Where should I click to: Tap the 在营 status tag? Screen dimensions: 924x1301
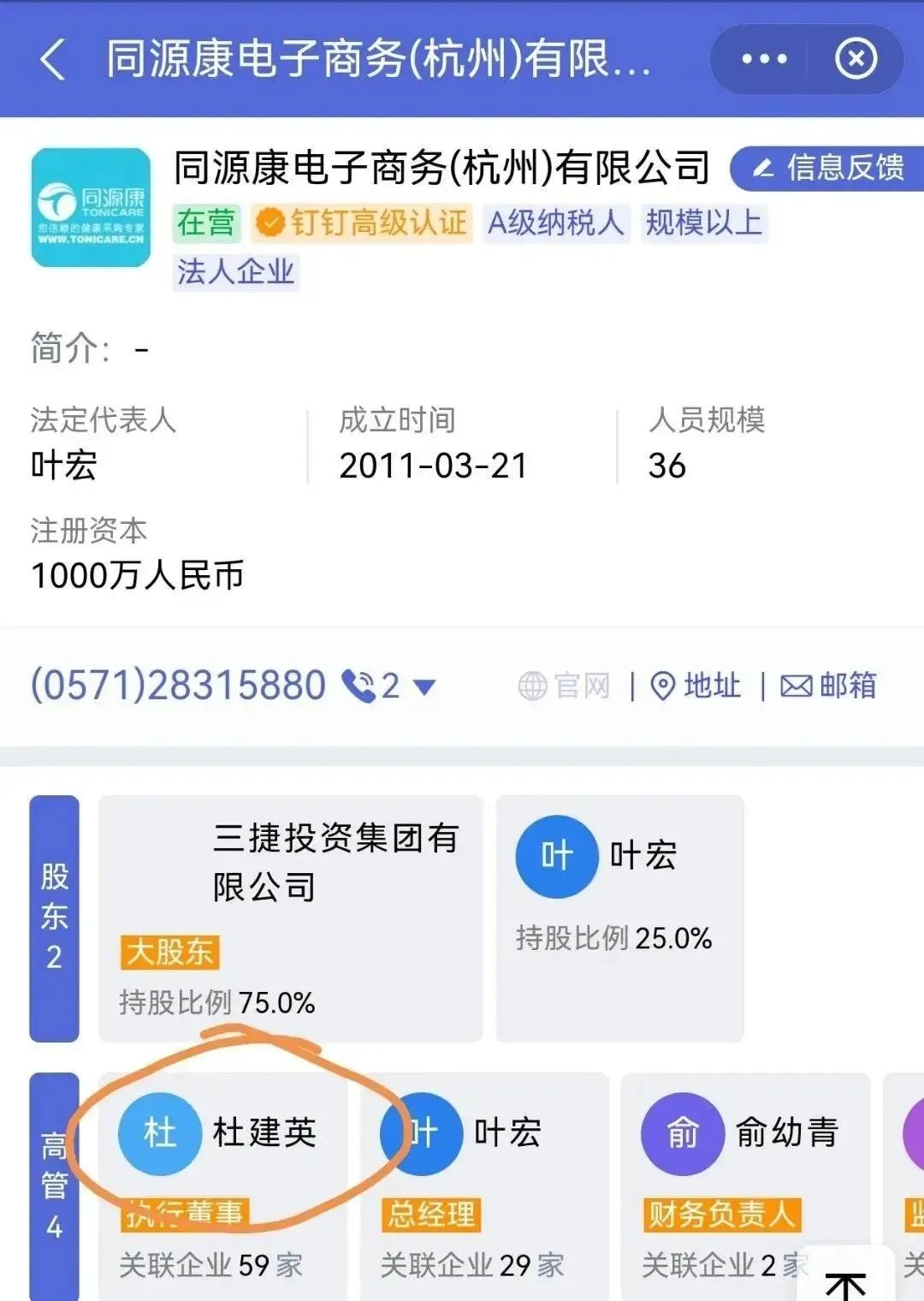pyautogui.click(x=204, y=223)
